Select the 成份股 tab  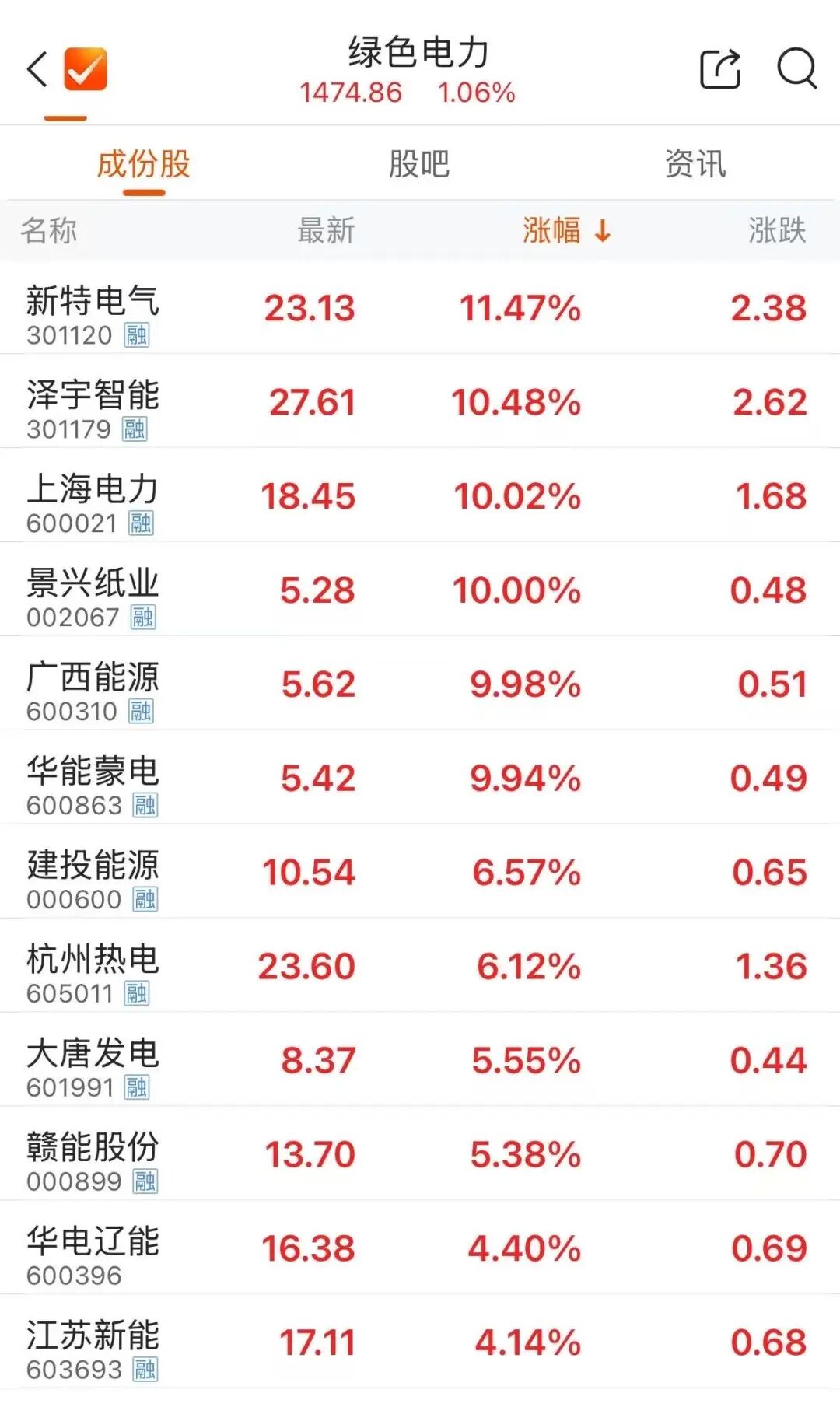pyautogui.click(x=144, y=164)
